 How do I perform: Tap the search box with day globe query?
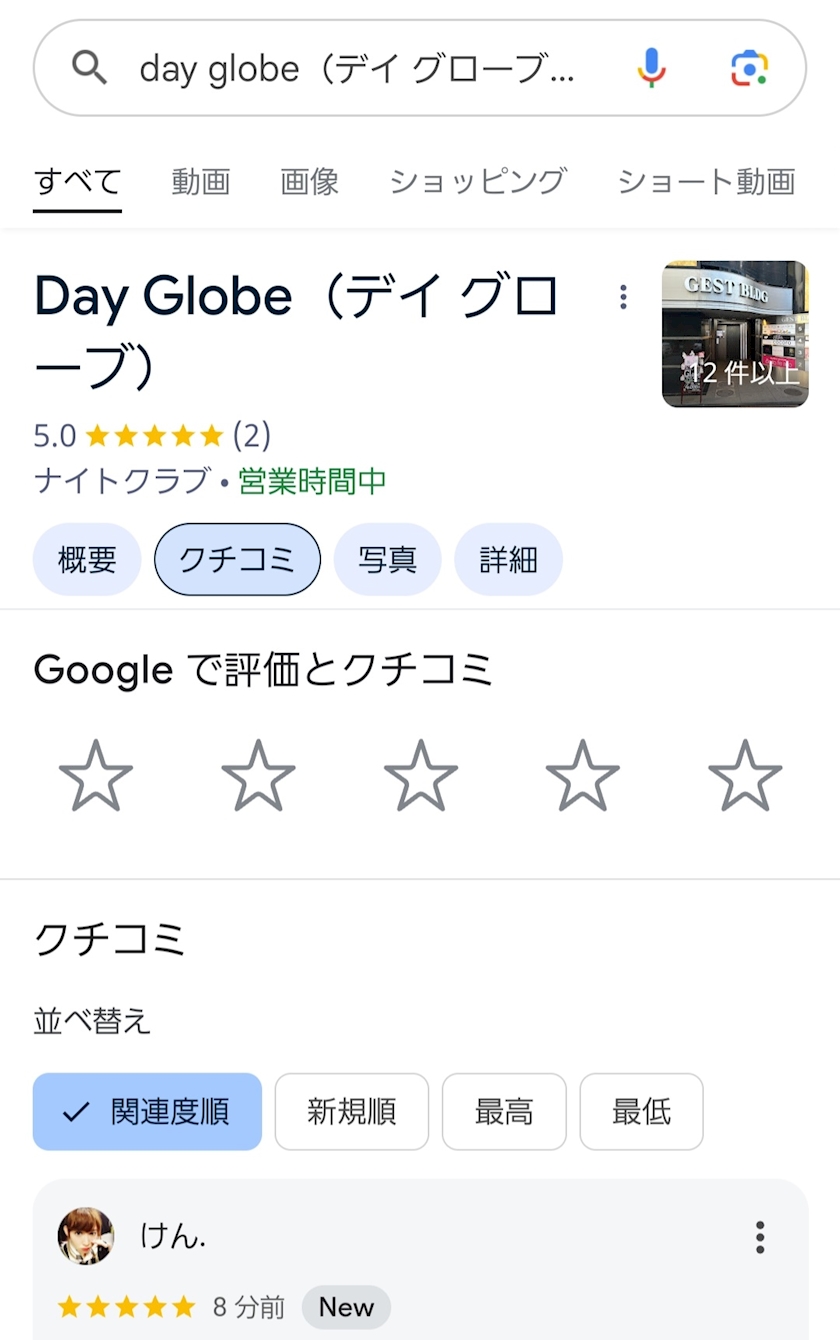point(355,69)
